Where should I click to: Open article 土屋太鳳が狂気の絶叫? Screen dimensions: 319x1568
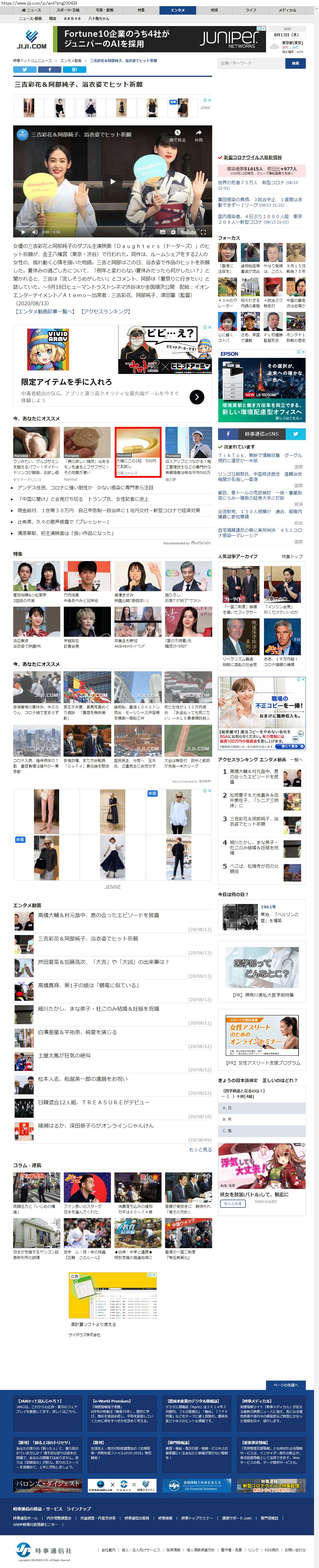point(64,1055)
